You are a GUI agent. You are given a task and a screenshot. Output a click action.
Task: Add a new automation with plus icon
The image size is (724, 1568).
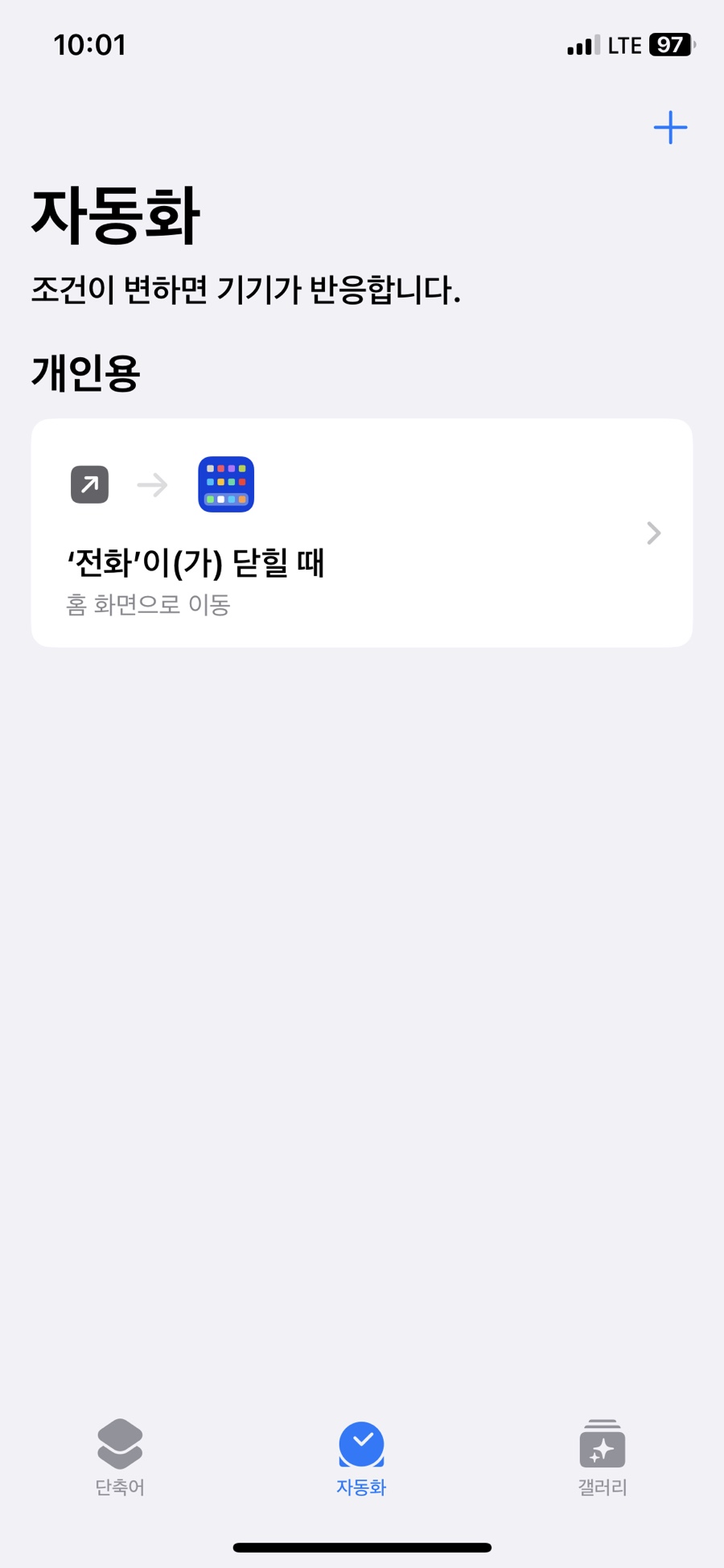(x=670, y=128)
